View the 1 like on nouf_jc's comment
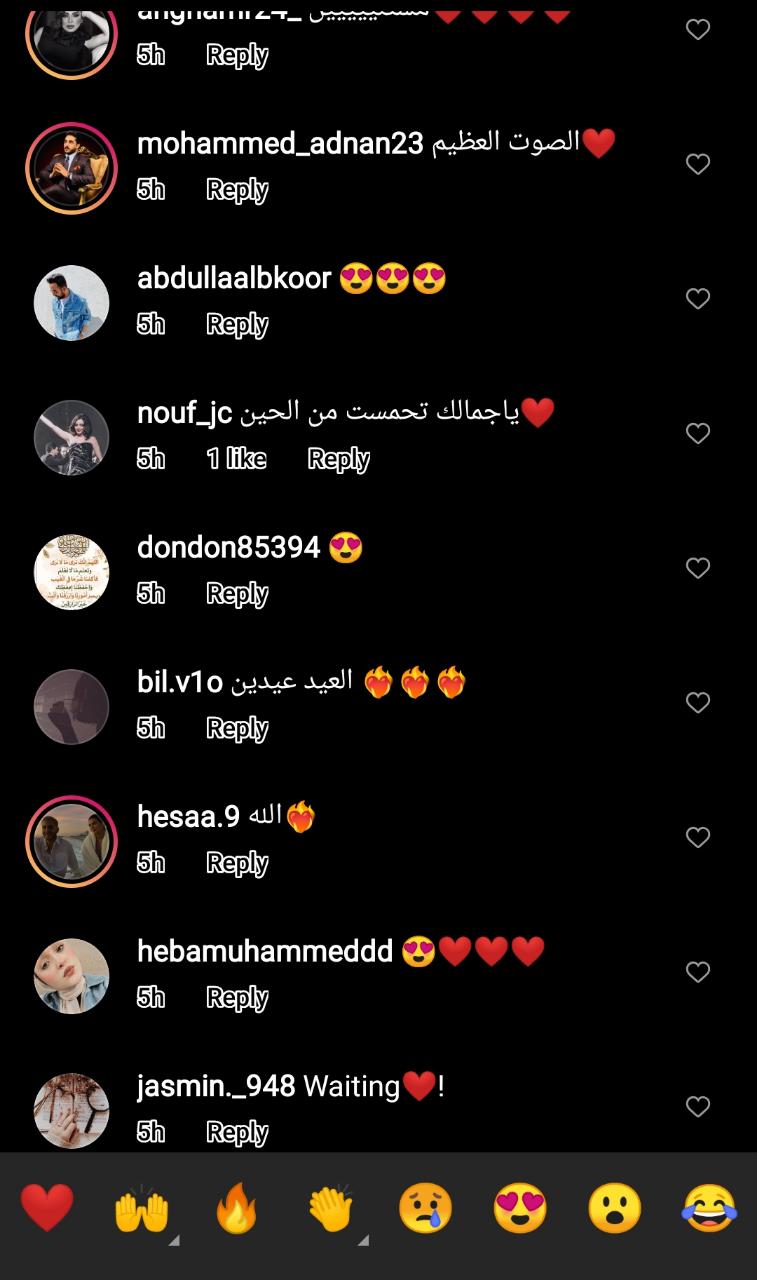 pos(236,459)
